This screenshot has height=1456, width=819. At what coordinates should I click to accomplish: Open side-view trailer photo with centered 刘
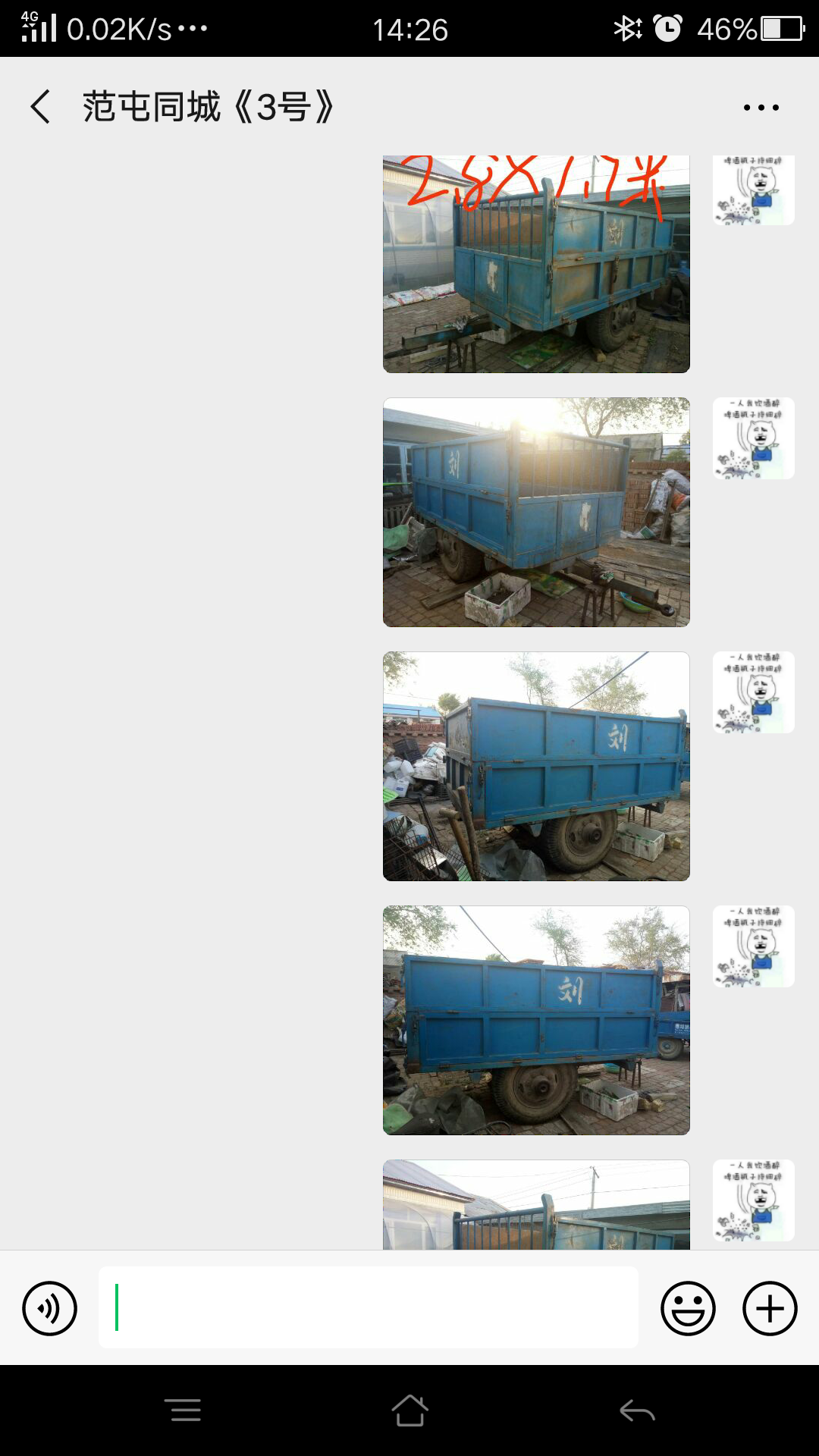pyautogui.click(x=536, y=1021)
